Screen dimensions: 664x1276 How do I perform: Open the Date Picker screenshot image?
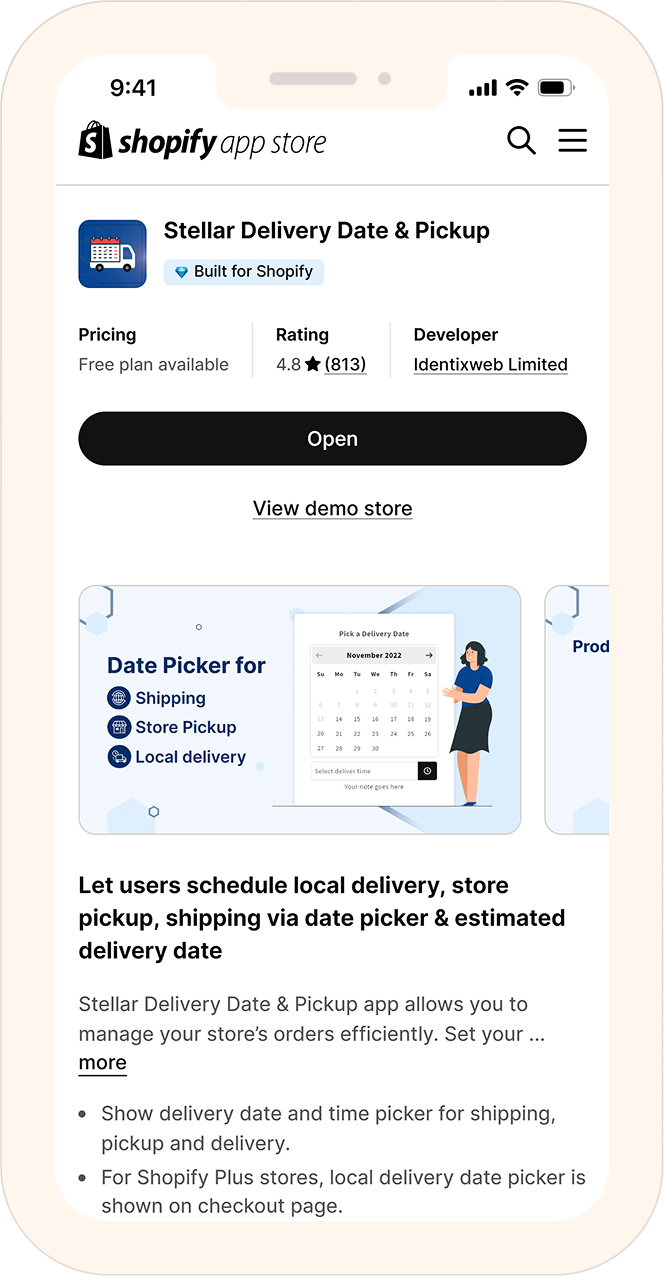[299, 710]
